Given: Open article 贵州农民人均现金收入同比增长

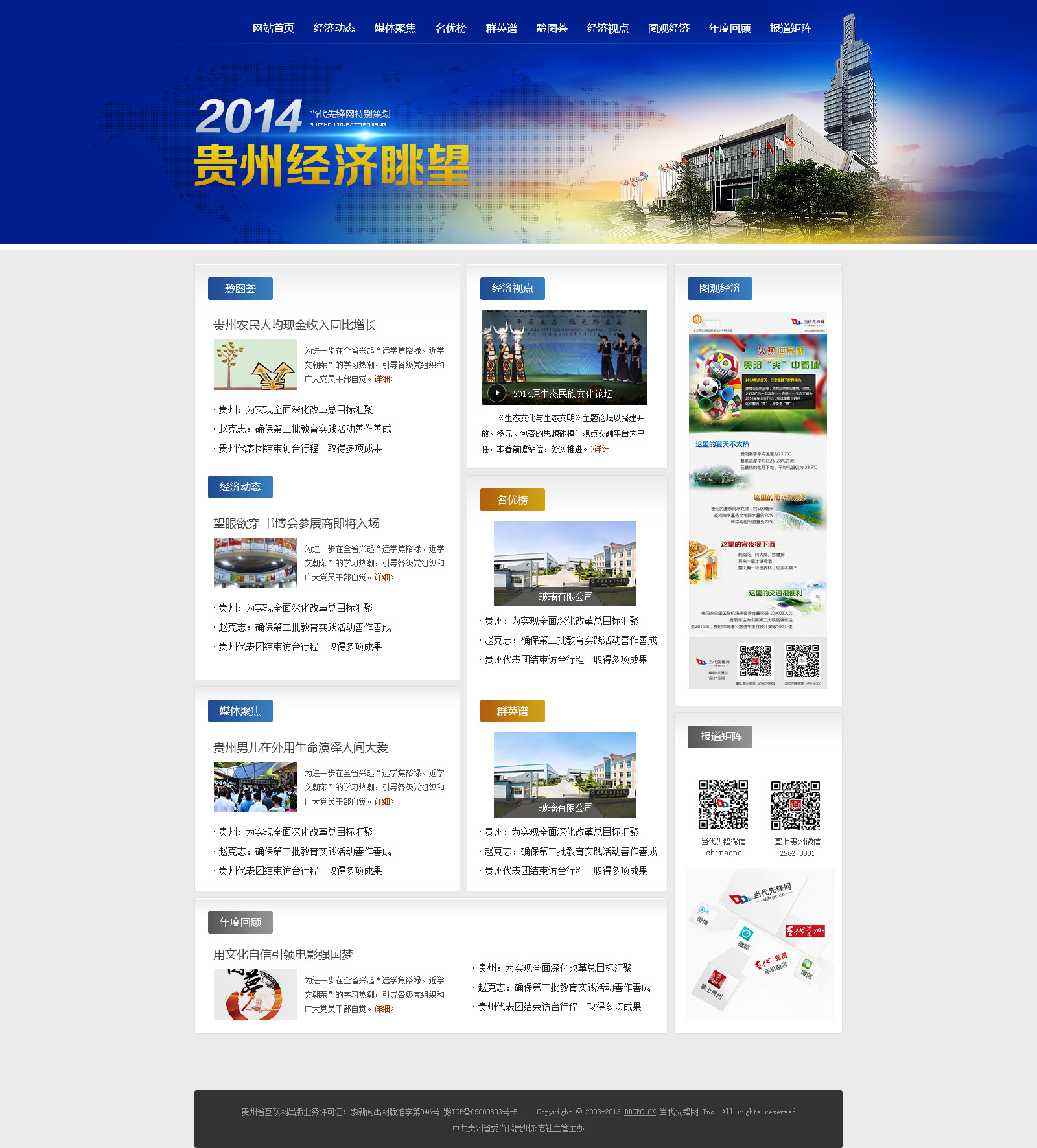Looking at the screenshot, I should point(294,325).
